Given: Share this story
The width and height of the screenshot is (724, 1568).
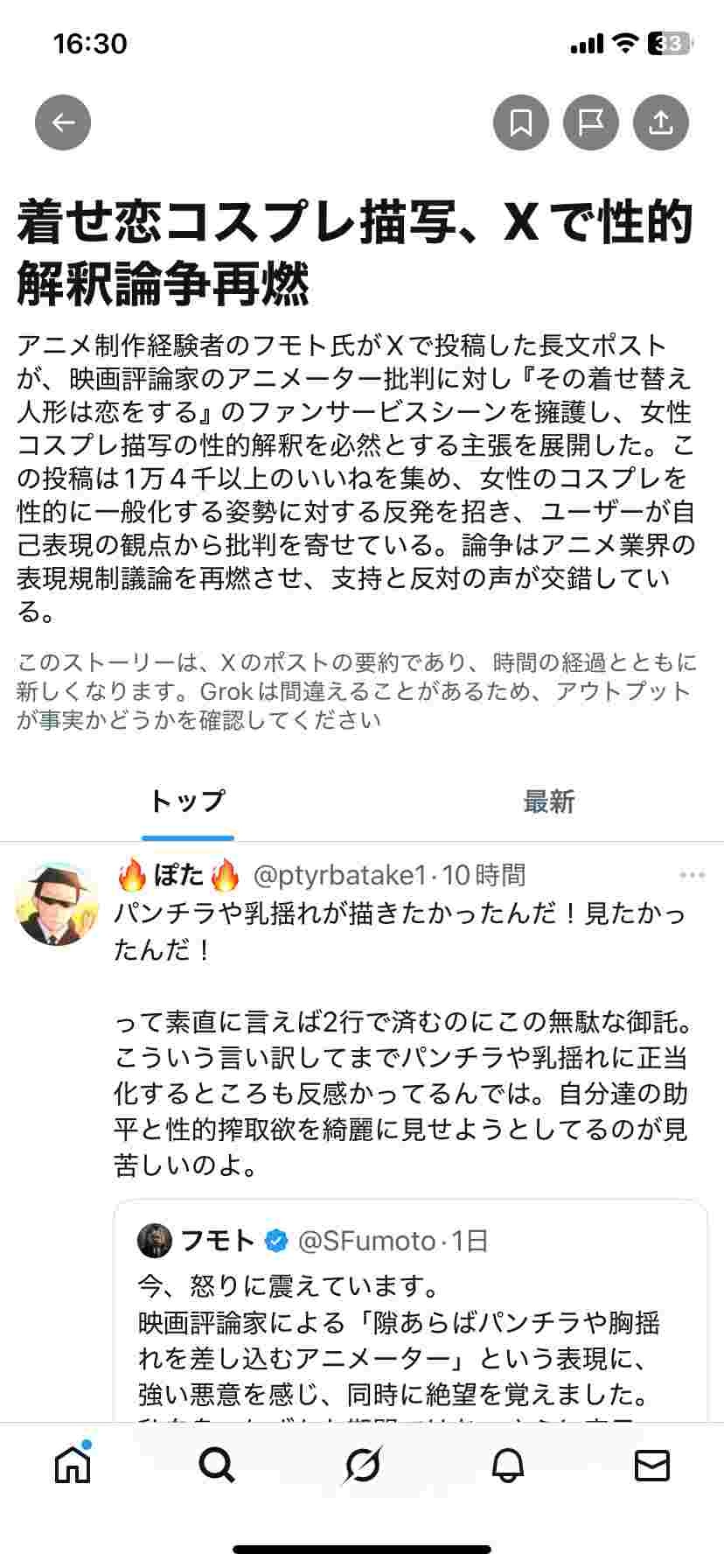Looking at the screenshot, I should [661, 122].
